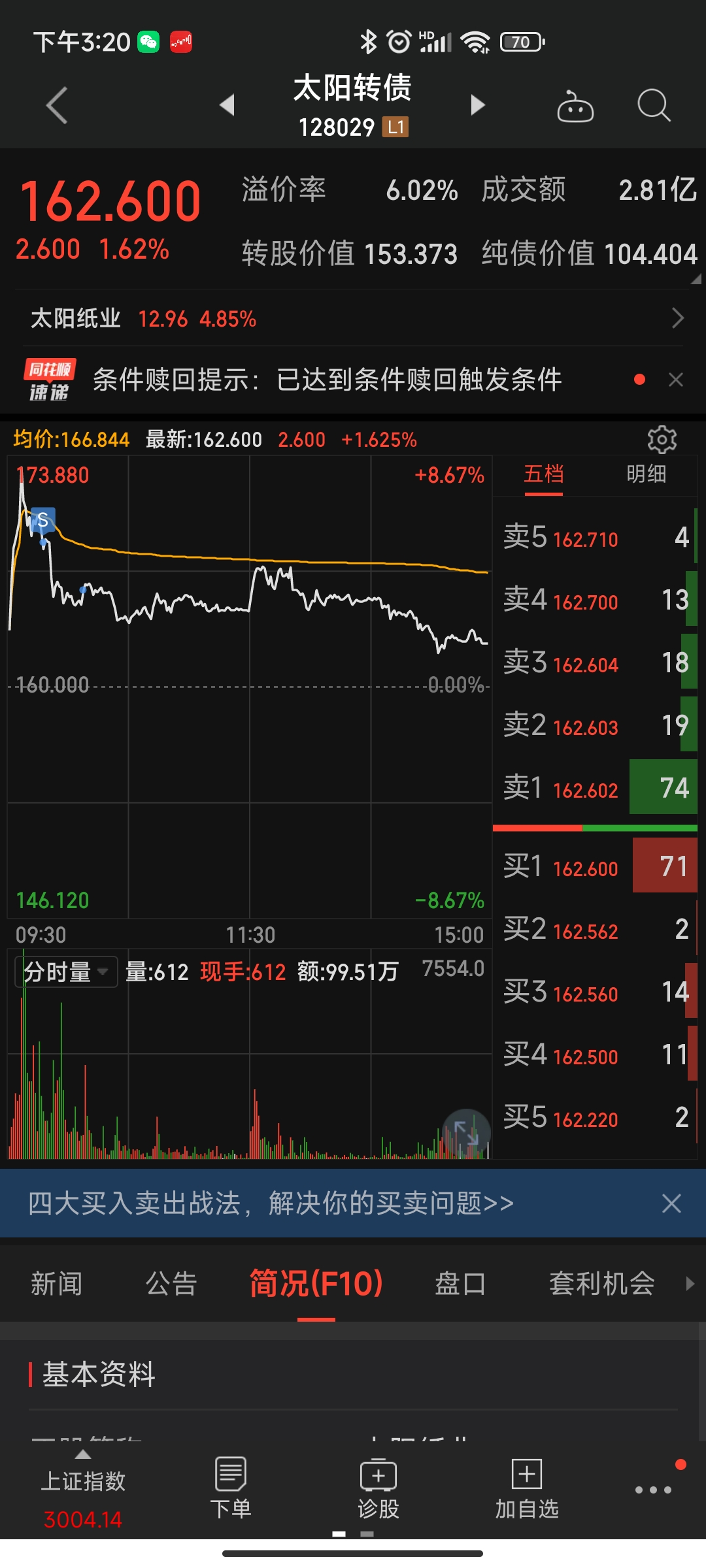Go back using the top-left arrow
The width and height of the screenshot is (706, 1568).
point(58,105)
